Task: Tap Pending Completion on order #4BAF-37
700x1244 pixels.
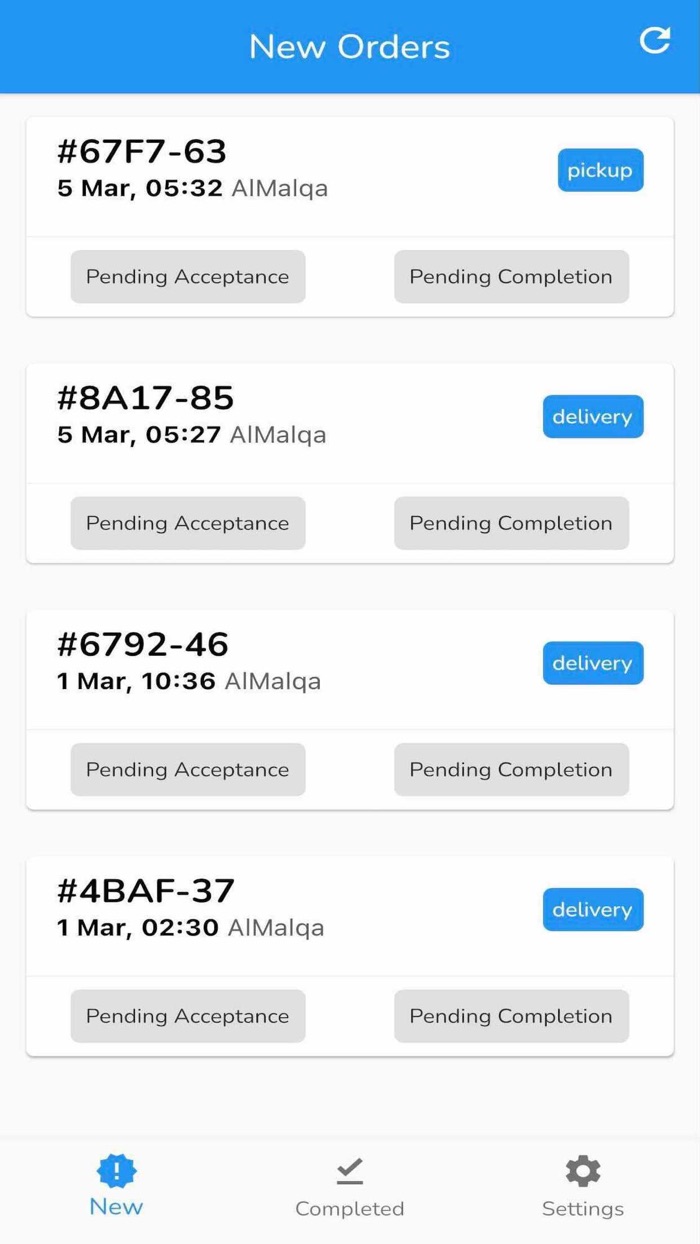Action: (x=511, y=1016)
